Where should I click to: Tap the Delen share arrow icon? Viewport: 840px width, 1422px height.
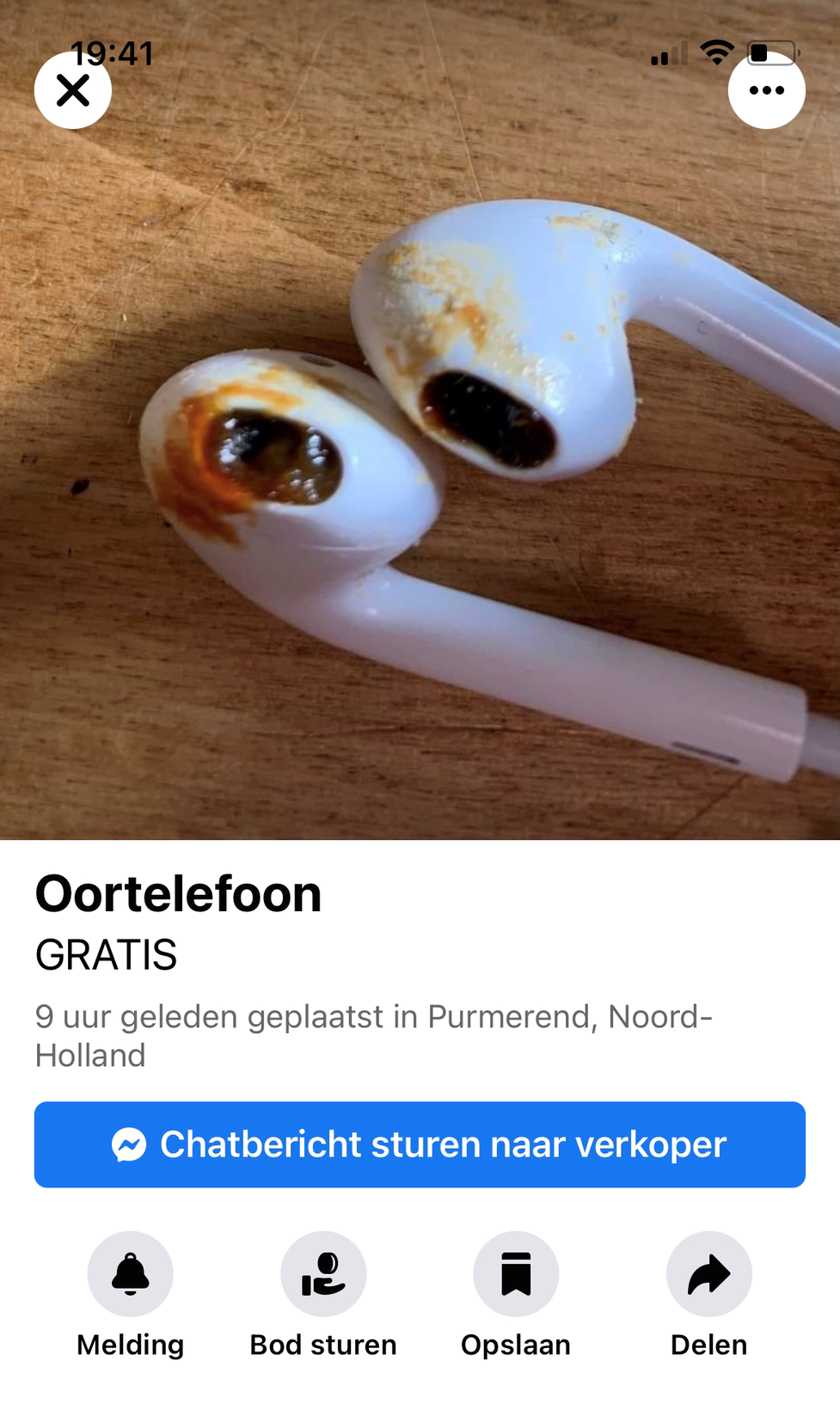pyautogui.click(x=708, y=1274)
